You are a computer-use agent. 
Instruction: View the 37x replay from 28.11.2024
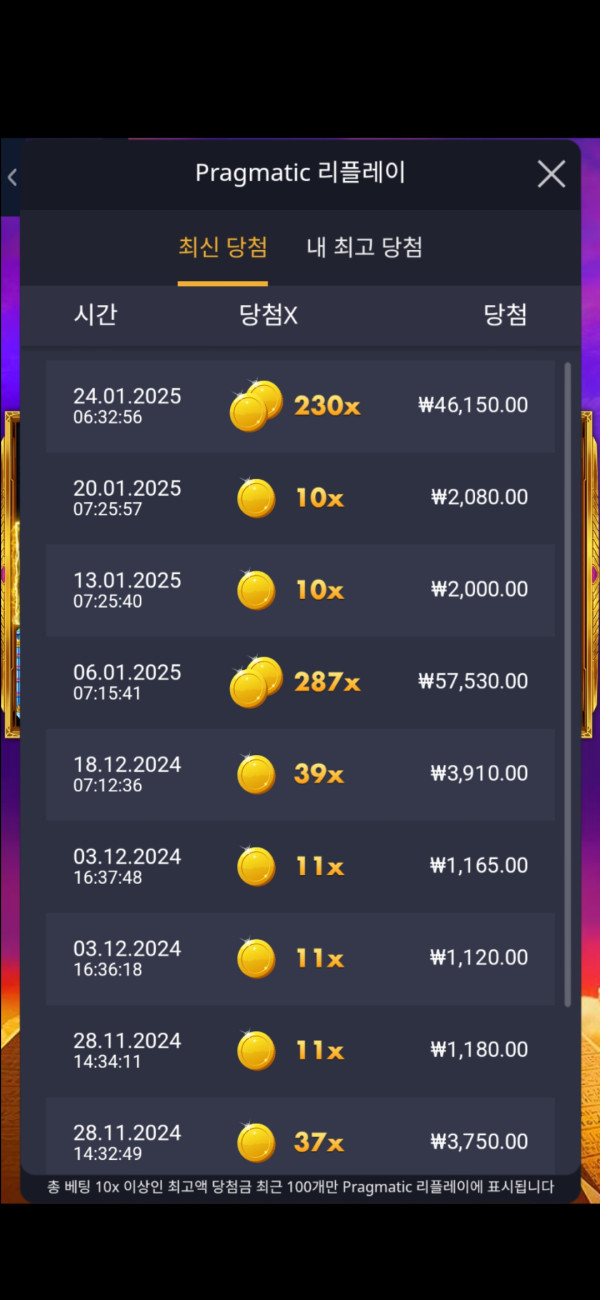300,1140
